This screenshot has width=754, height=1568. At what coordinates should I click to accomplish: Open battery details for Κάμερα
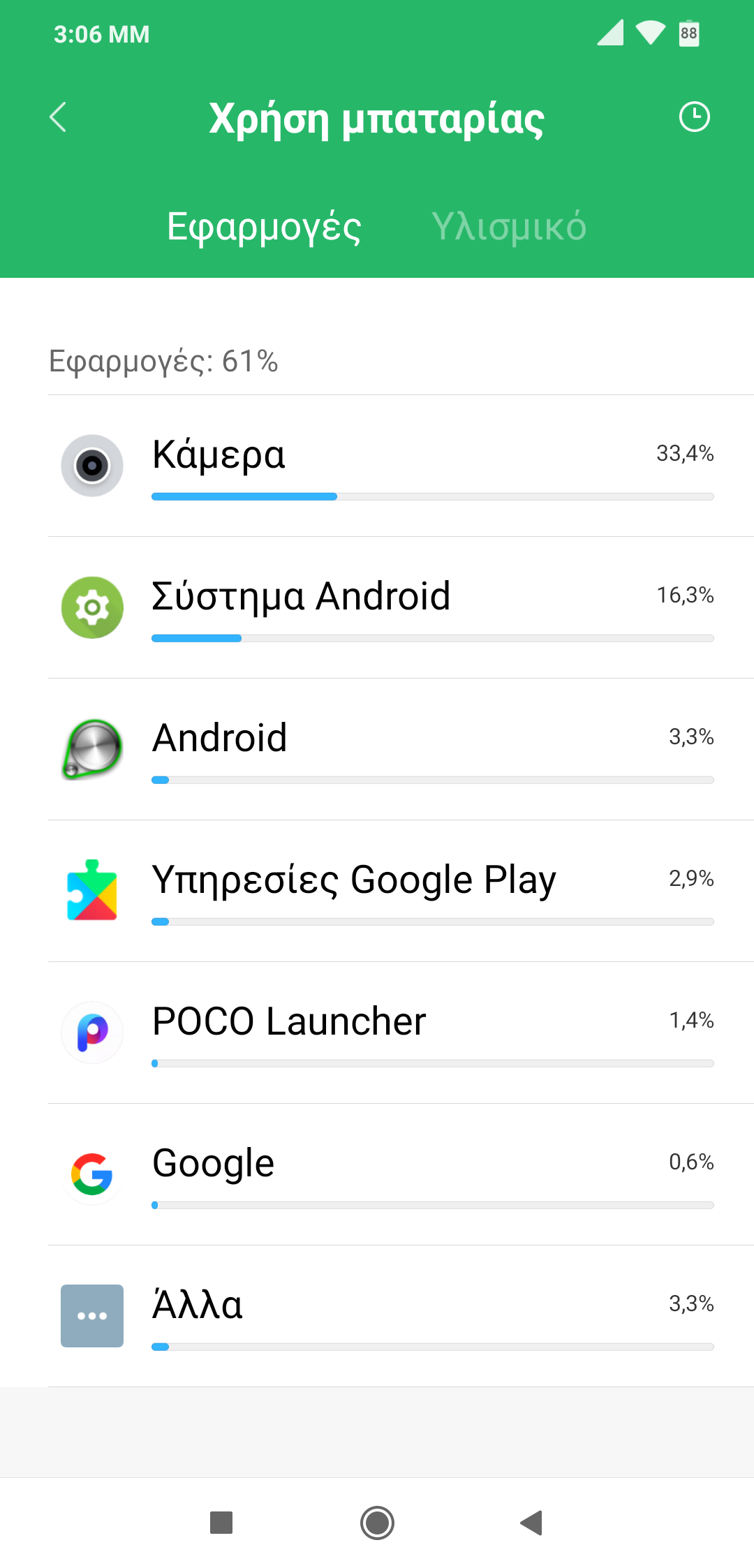pyautogui.click(x=391, y=466)
